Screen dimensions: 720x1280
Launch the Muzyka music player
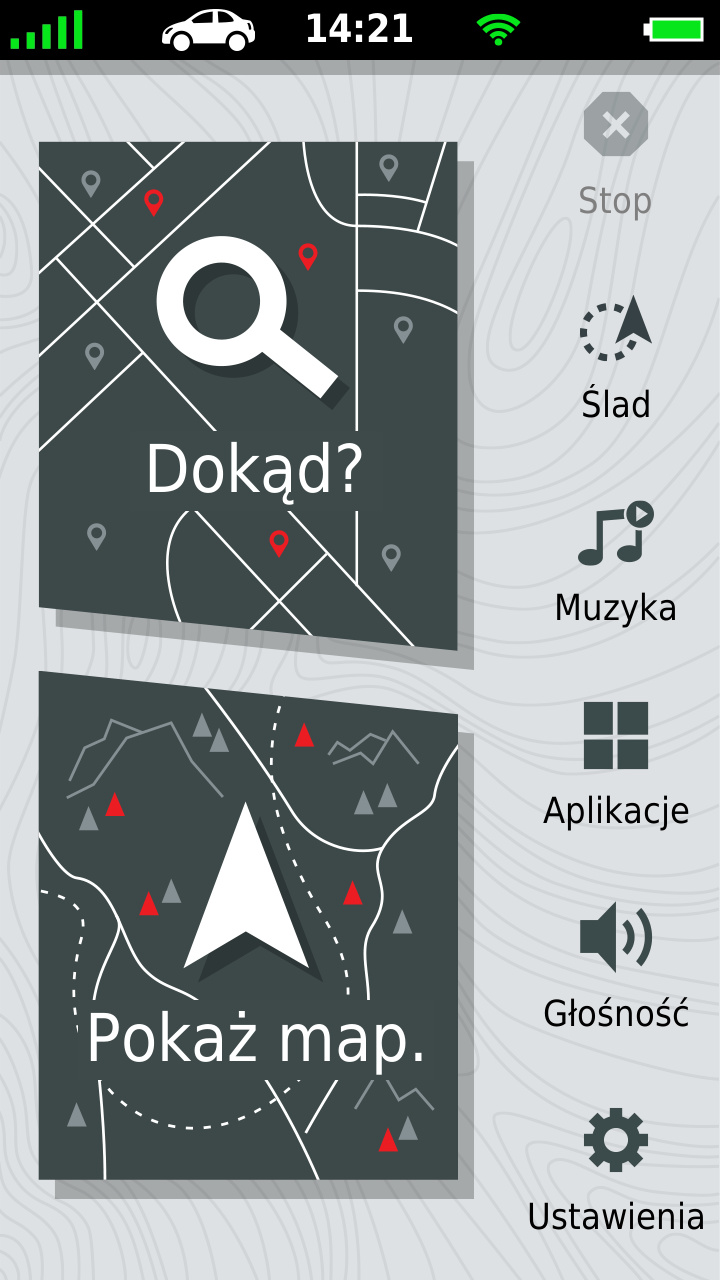click(x=616, y=562)
